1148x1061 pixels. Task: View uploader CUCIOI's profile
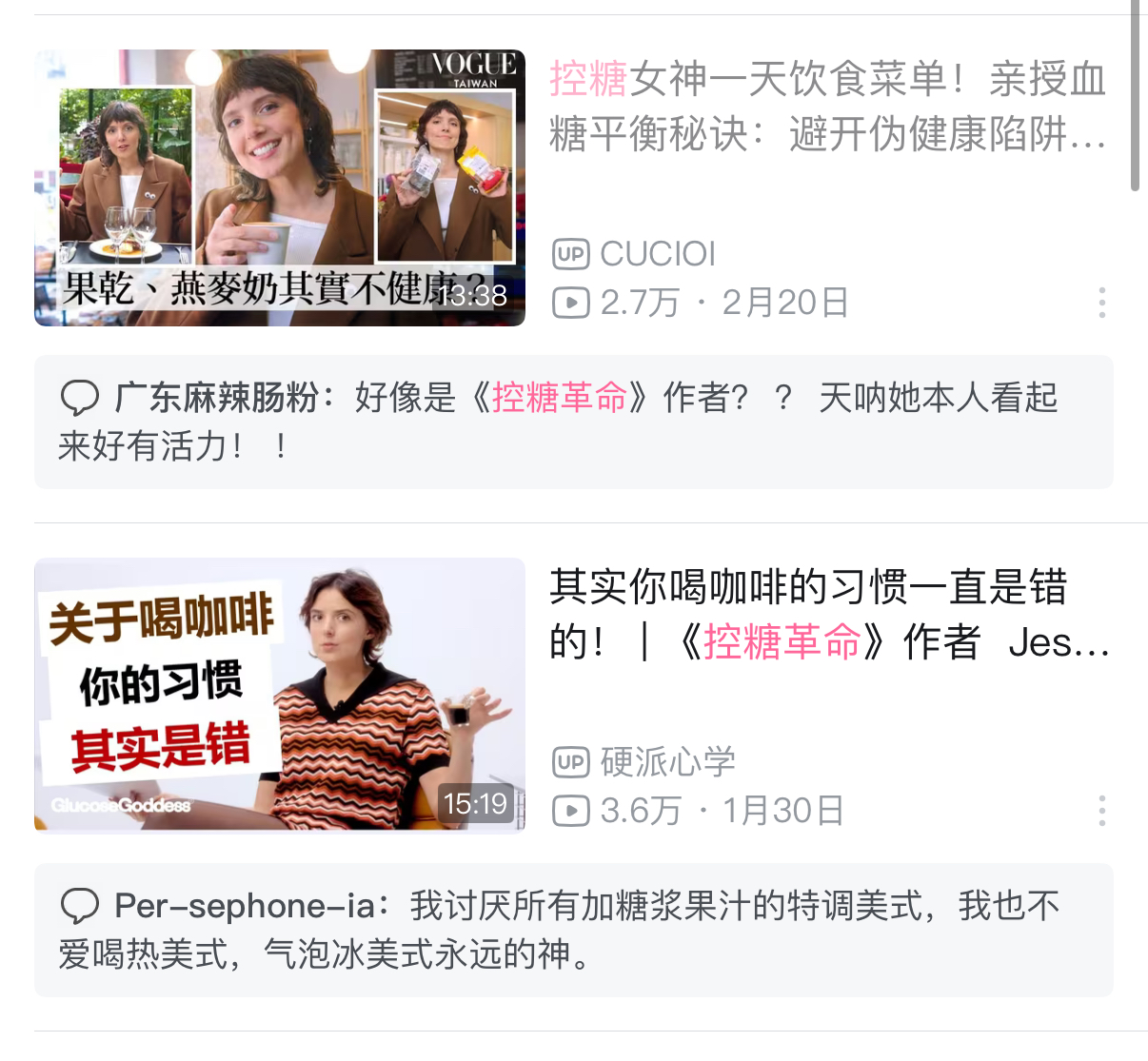pyautogui.click(x=657, y=254)
